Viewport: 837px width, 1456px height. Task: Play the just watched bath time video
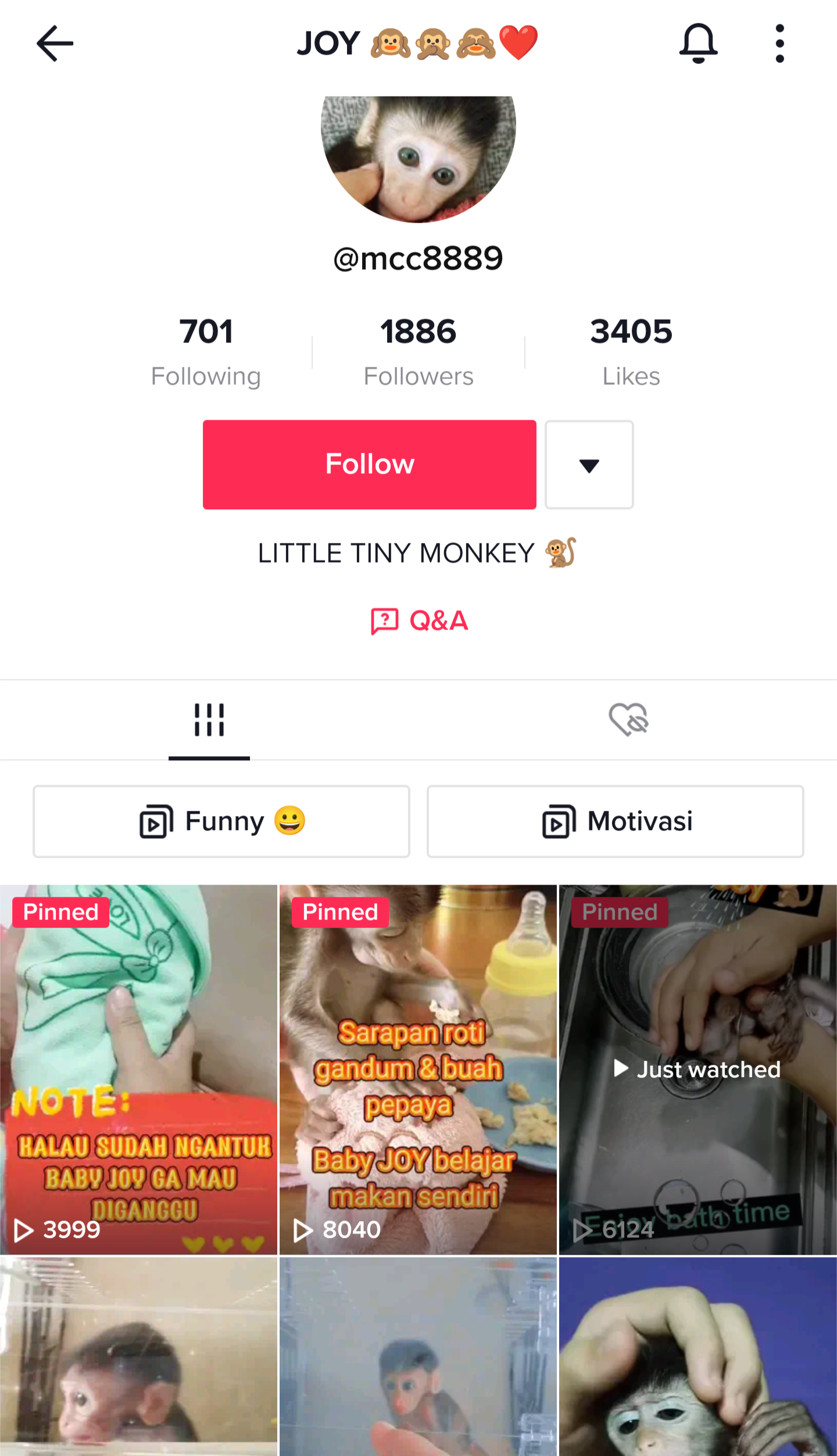click(697, 1069)
